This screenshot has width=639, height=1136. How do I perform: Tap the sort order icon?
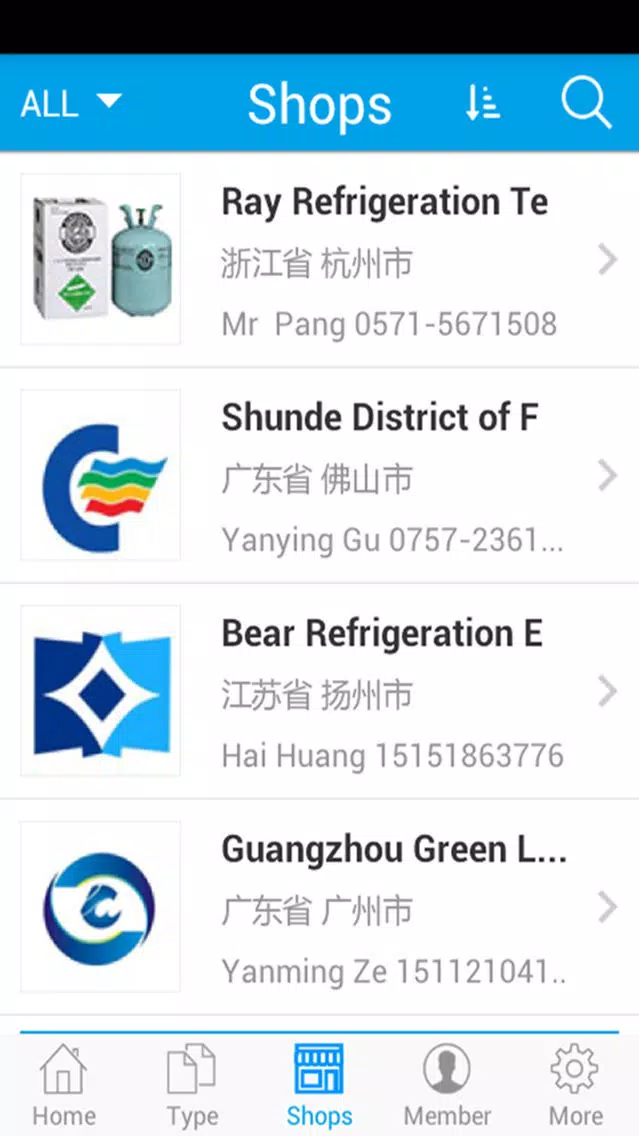(x=483, y=103)
